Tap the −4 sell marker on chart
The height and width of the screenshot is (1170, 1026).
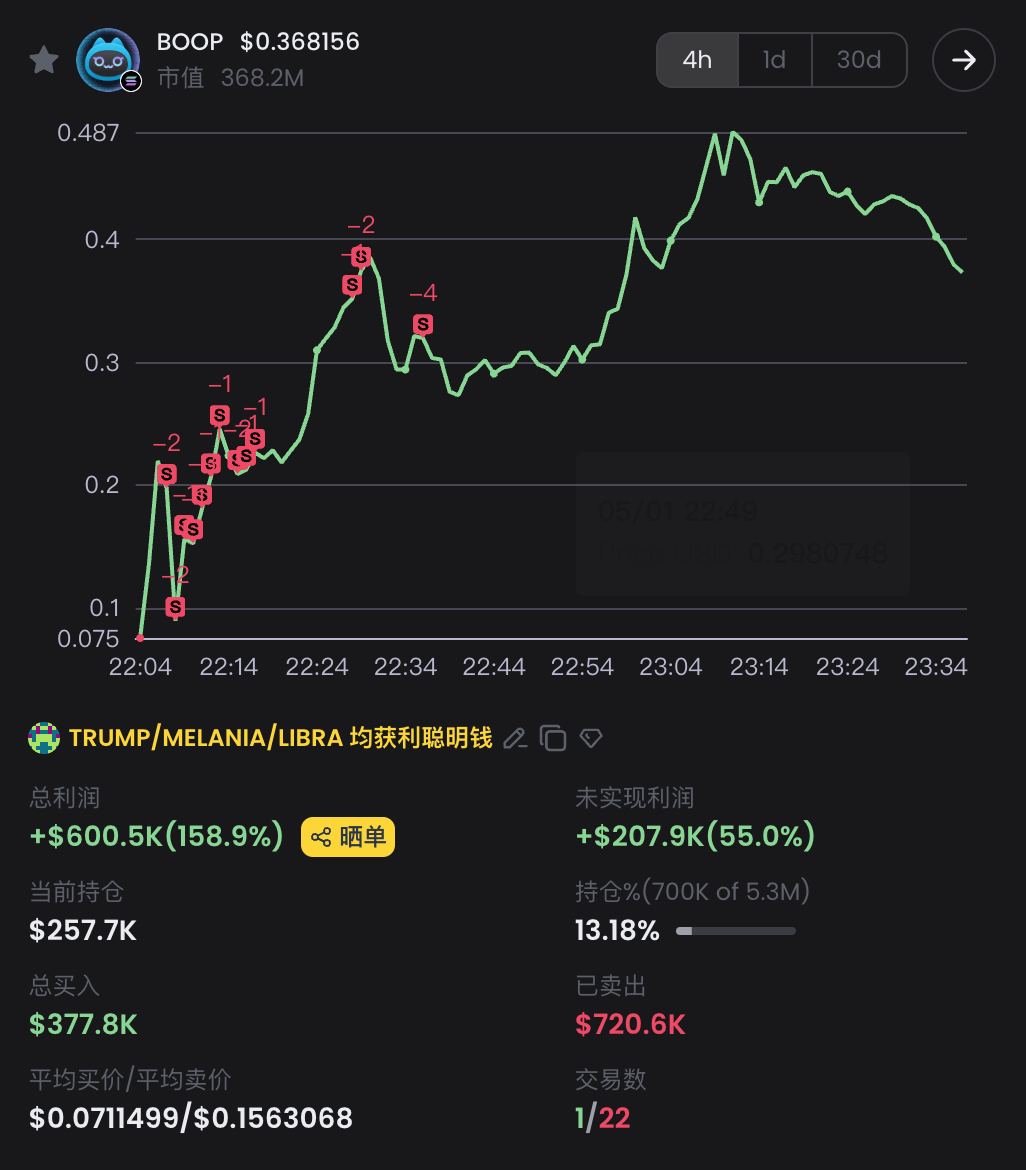coord(423,324)
